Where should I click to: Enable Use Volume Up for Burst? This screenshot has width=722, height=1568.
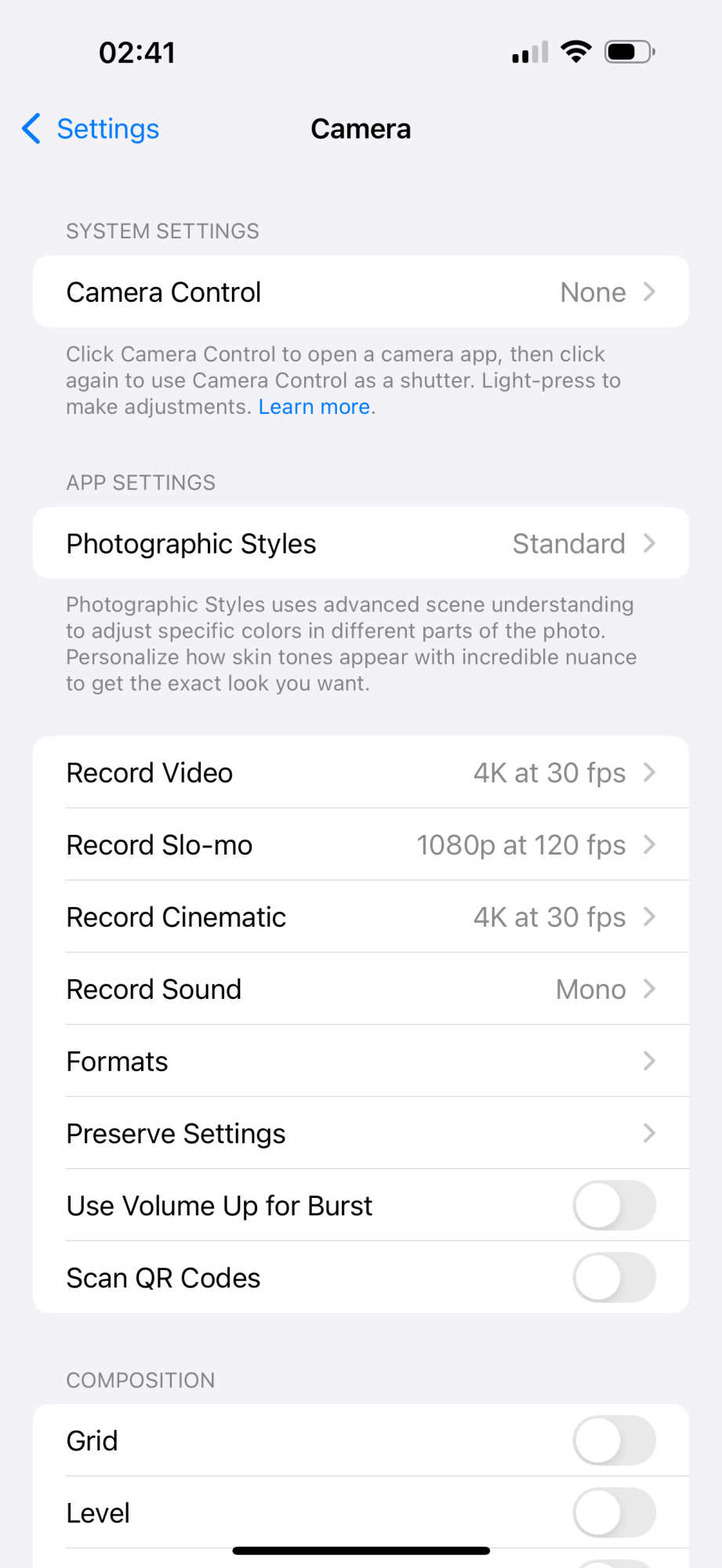(614, 1205)
